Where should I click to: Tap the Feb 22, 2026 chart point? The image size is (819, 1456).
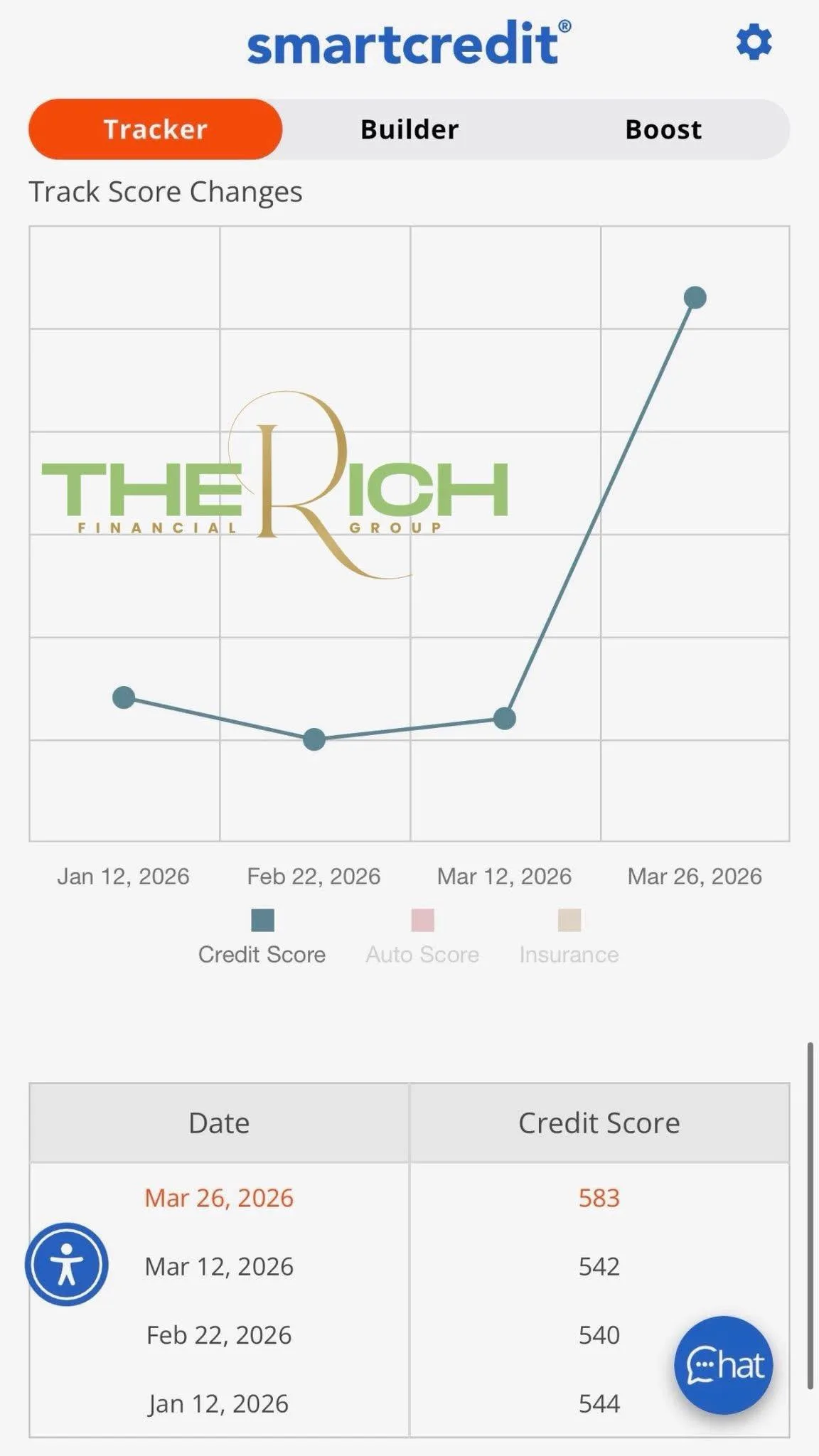coord(314,739)
